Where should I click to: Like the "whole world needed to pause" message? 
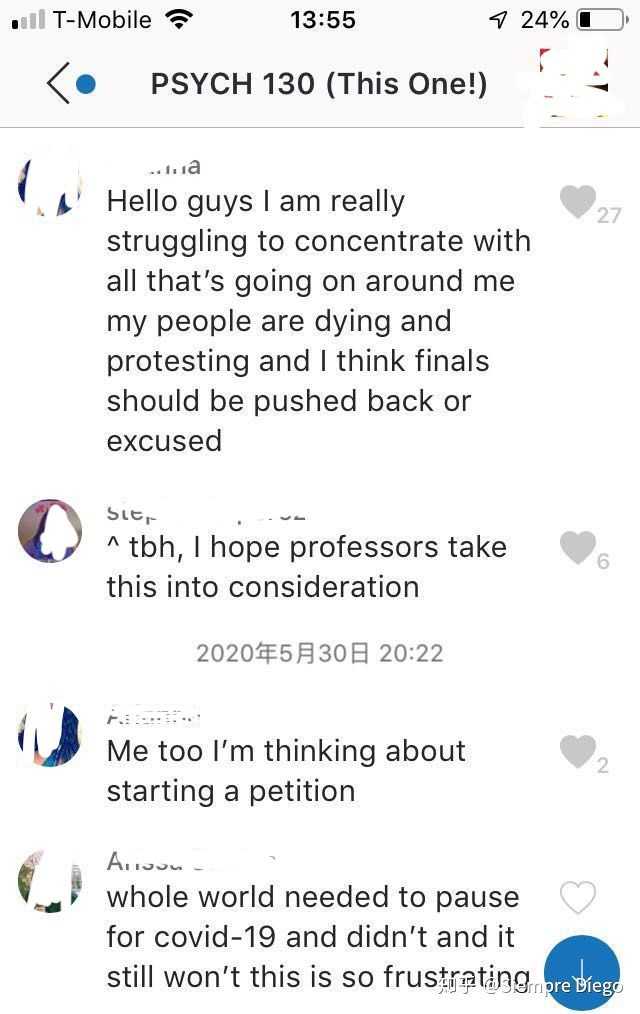click(577, 898)
